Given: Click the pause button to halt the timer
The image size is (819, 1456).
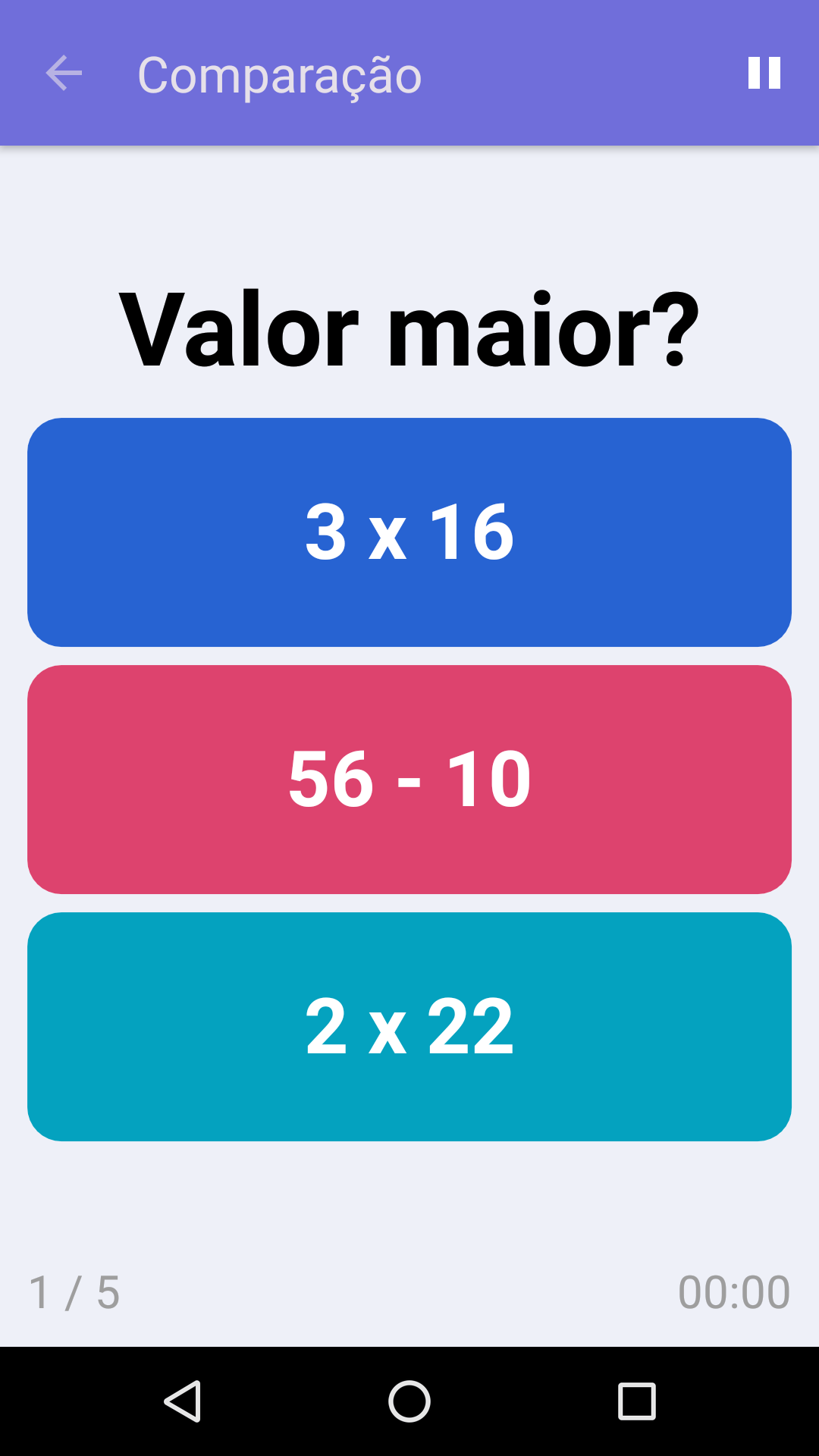Looking at the screenshot, I should 763,74.
